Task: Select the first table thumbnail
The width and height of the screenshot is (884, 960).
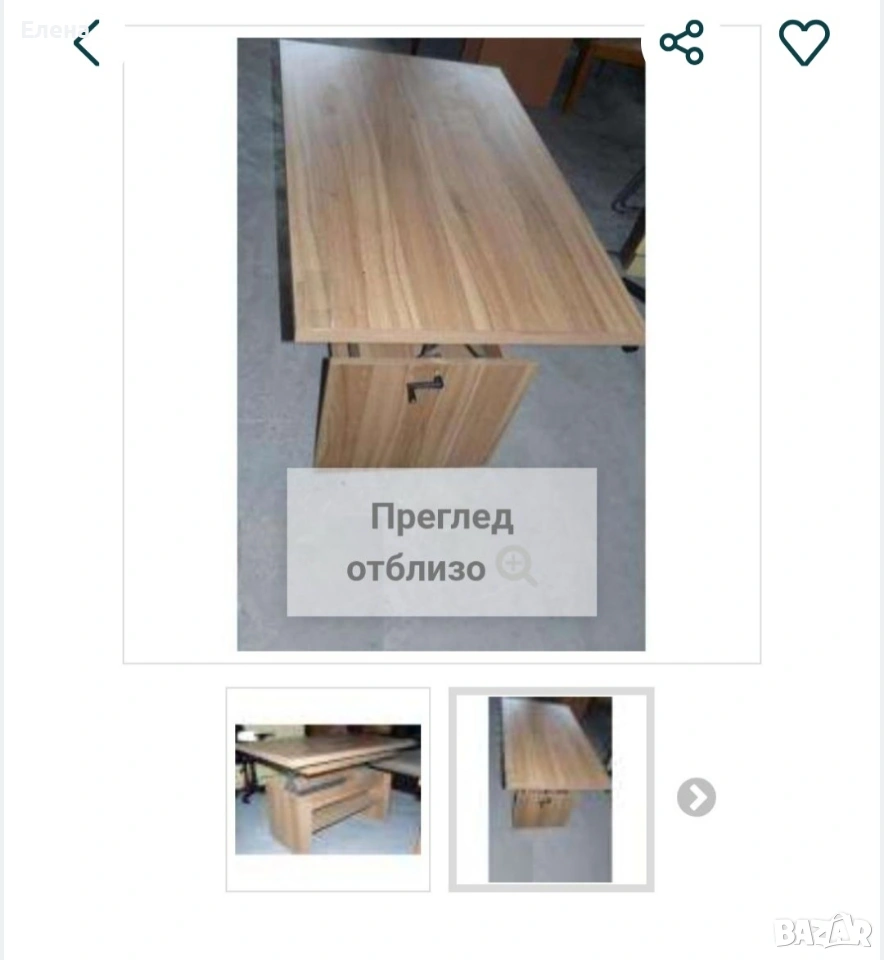Action: point(328,789)
